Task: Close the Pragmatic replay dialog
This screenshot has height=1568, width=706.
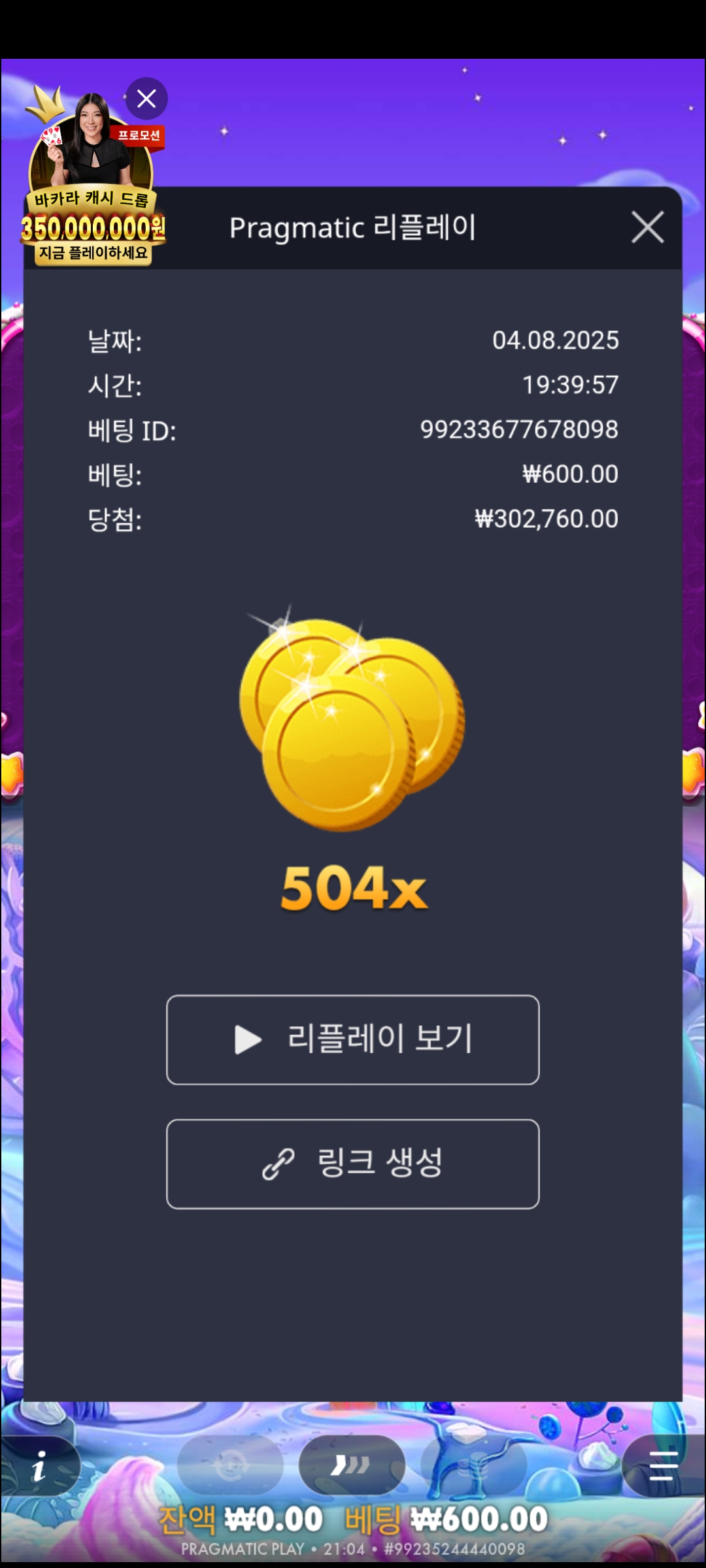Action: (647, 227)
